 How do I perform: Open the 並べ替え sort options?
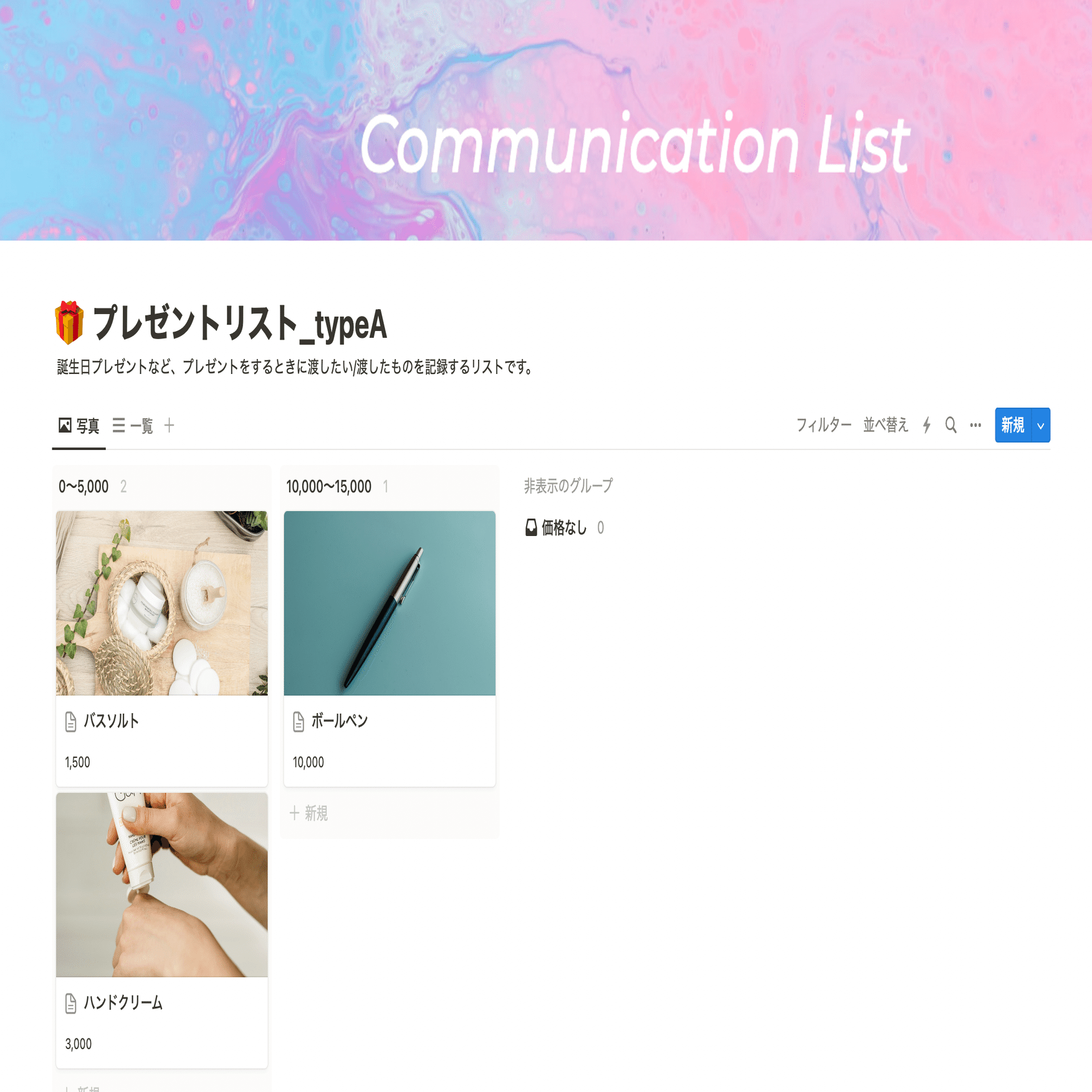[885, 425]
